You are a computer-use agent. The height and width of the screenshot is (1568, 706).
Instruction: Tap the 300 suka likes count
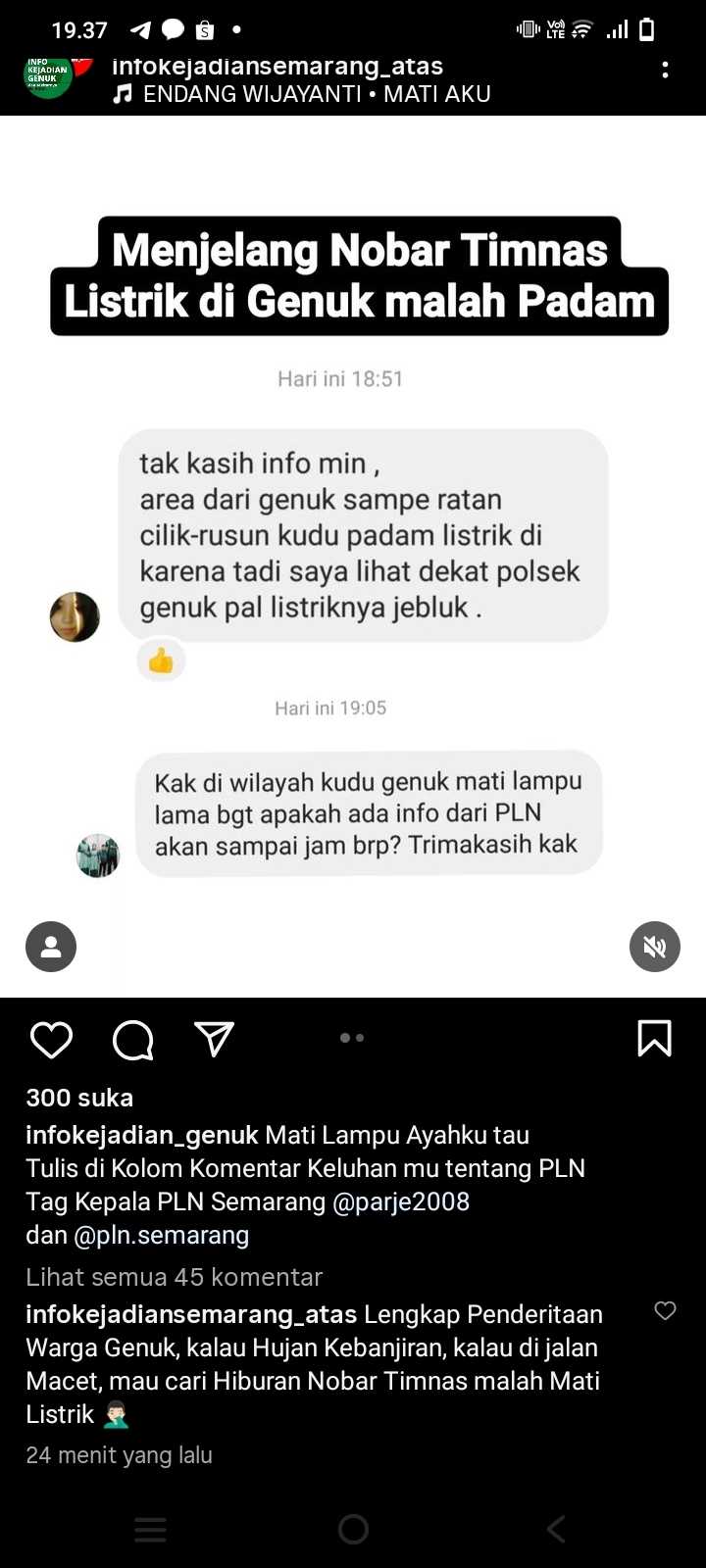click(78, 1098)
